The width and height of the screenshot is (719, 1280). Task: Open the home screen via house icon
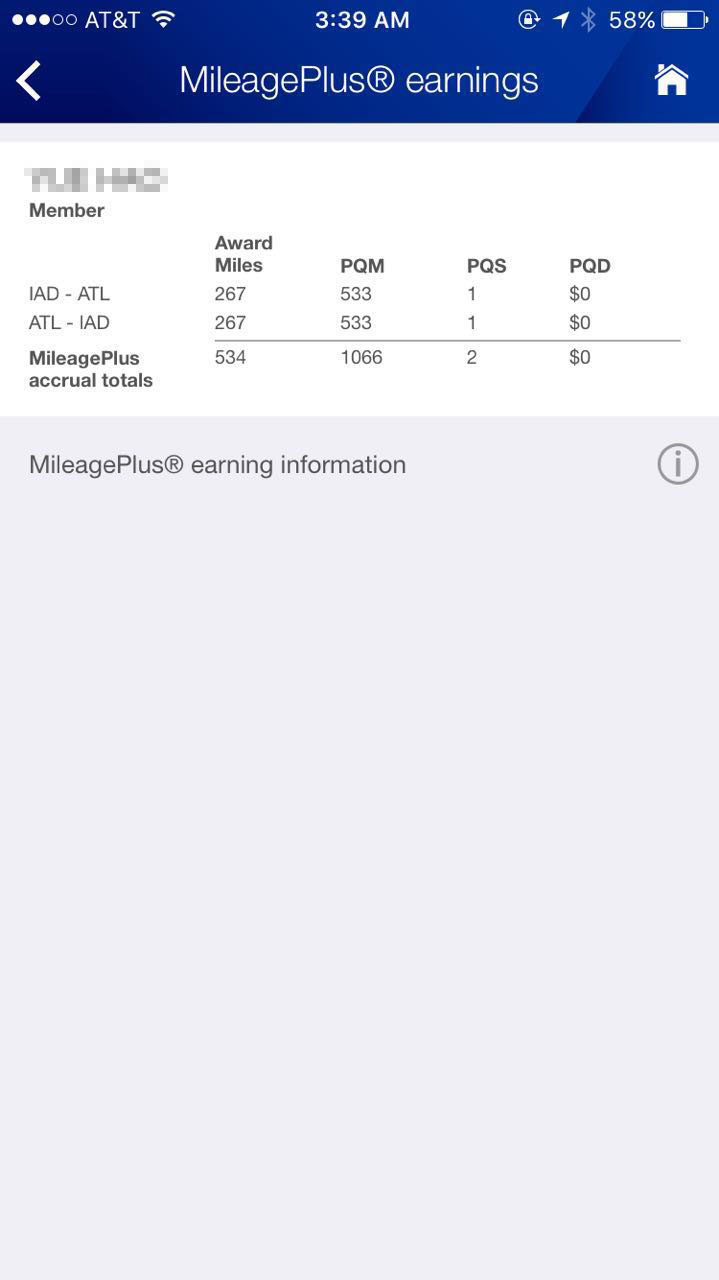coord(671,79)
